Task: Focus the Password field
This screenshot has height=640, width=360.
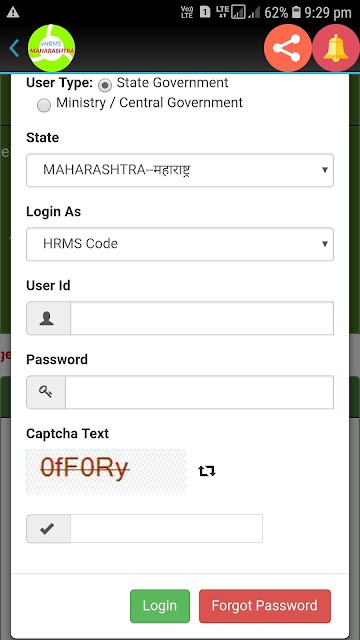Action: click(199, 392)
